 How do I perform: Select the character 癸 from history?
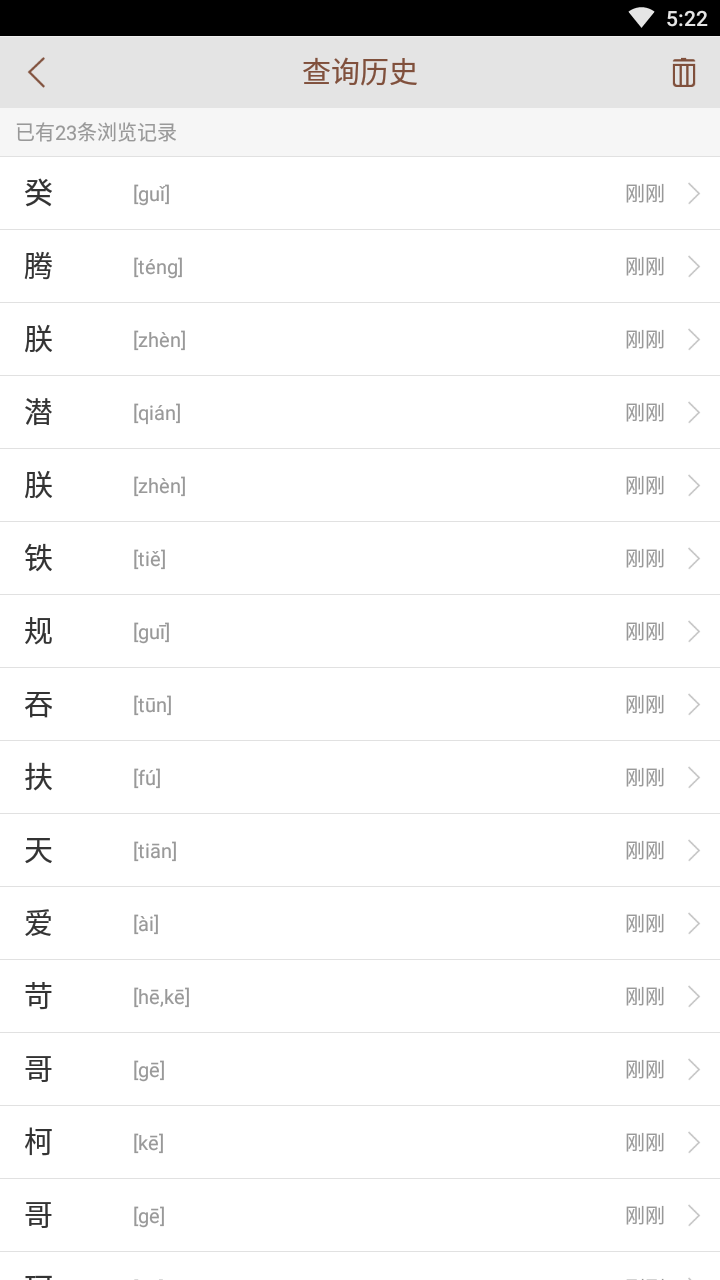38,193
